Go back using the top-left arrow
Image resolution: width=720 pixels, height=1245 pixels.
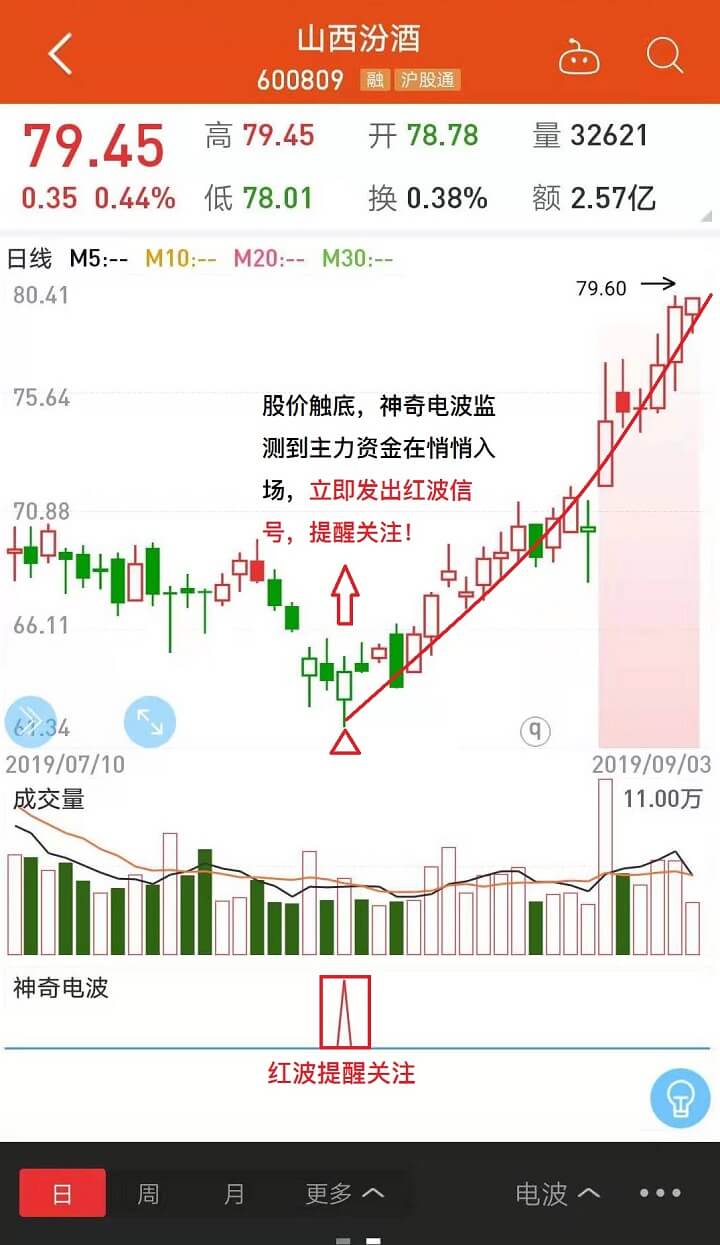coord(60,54)
